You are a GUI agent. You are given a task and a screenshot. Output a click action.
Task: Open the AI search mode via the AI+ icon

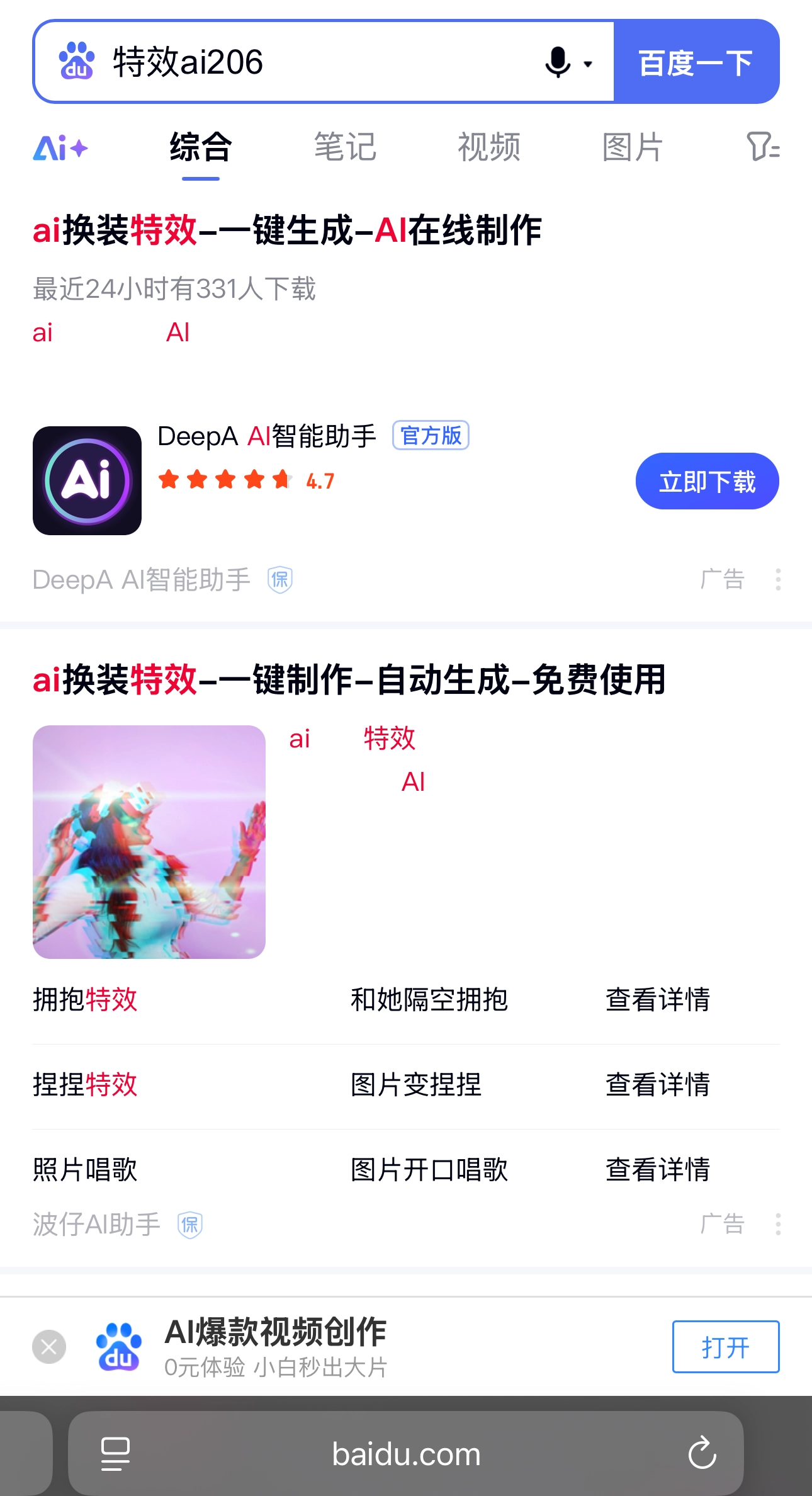pyautogui.click(x=59, y=148)
